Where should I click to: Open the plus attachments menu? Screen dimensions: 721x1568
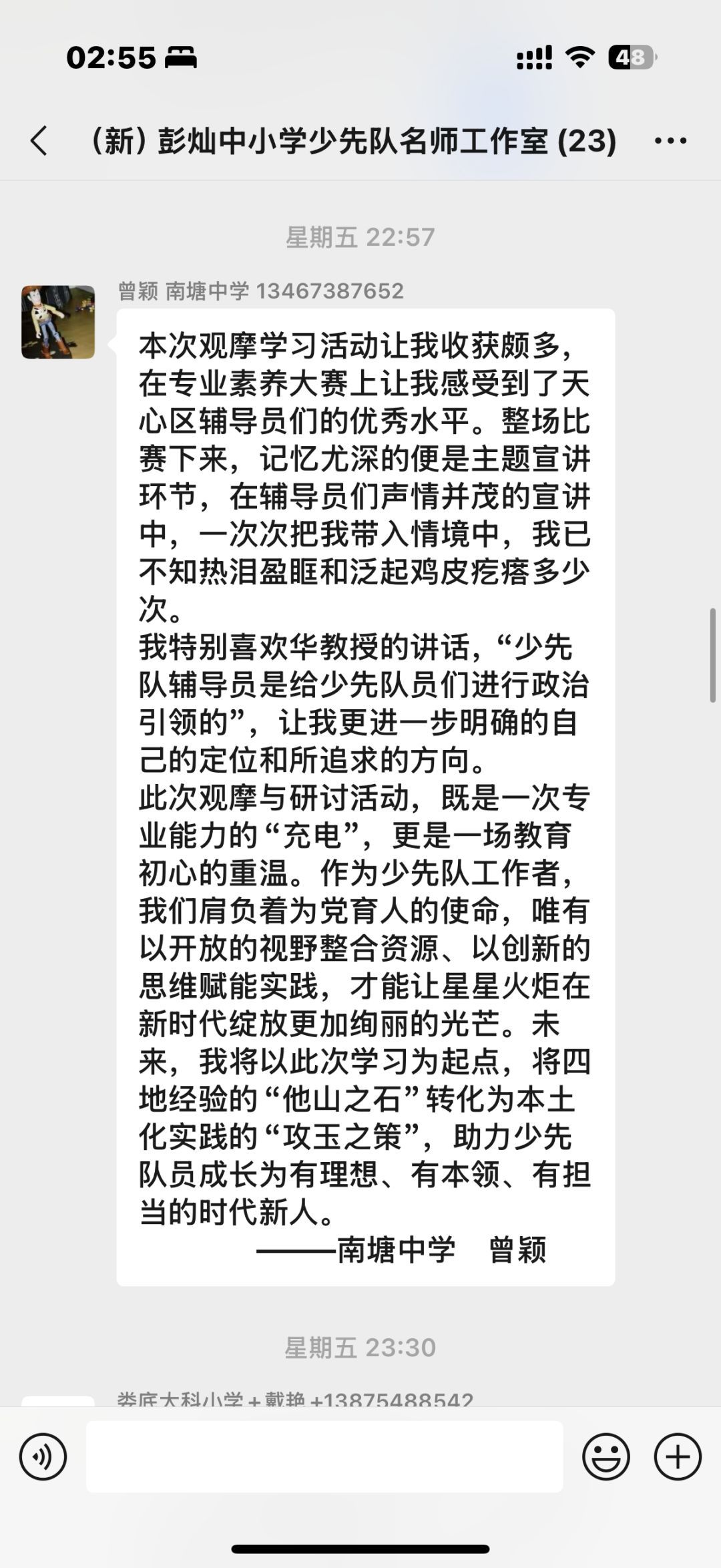tap(677, 1456)
